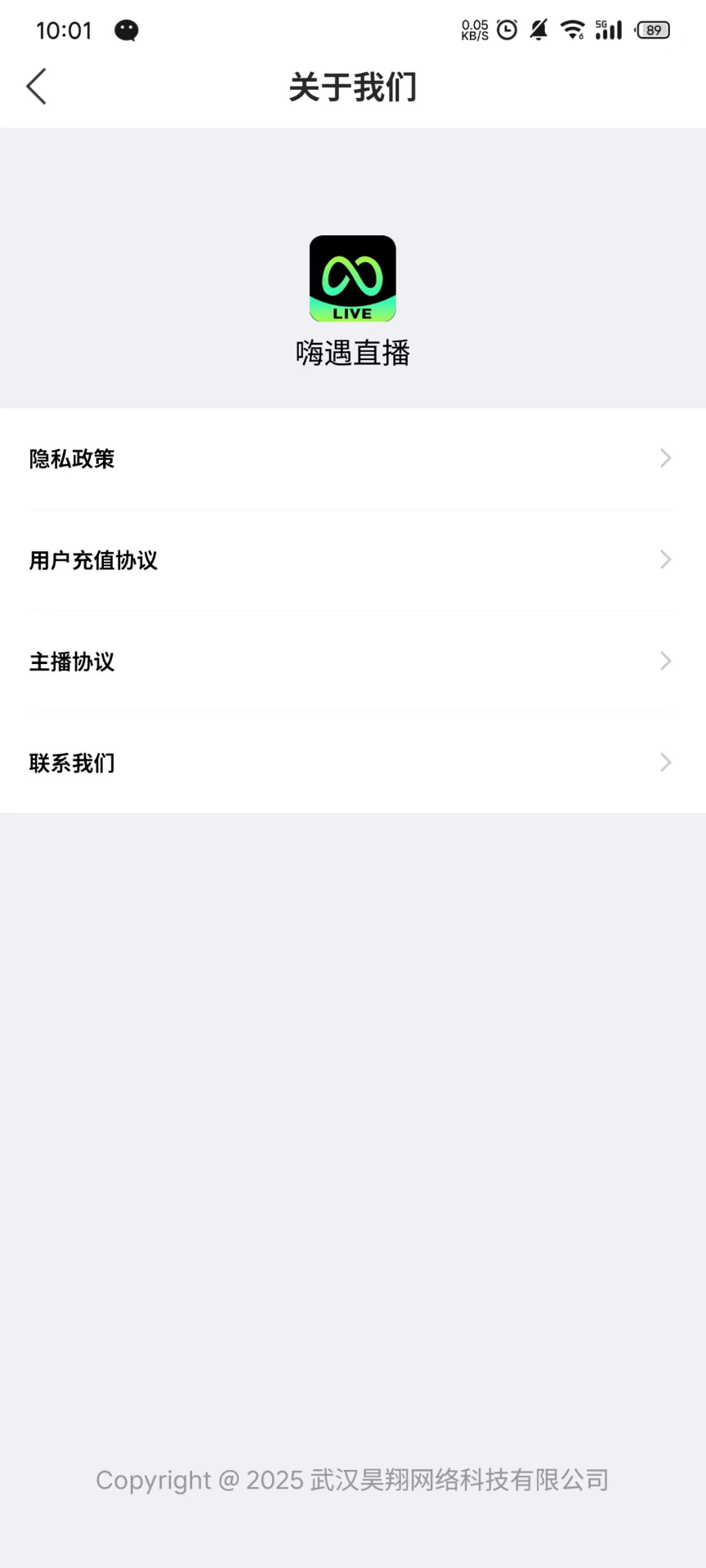Expand the 用户充值协议 entry via its chevron
This screenshot has height=1568, width=706.
[664, 559]
